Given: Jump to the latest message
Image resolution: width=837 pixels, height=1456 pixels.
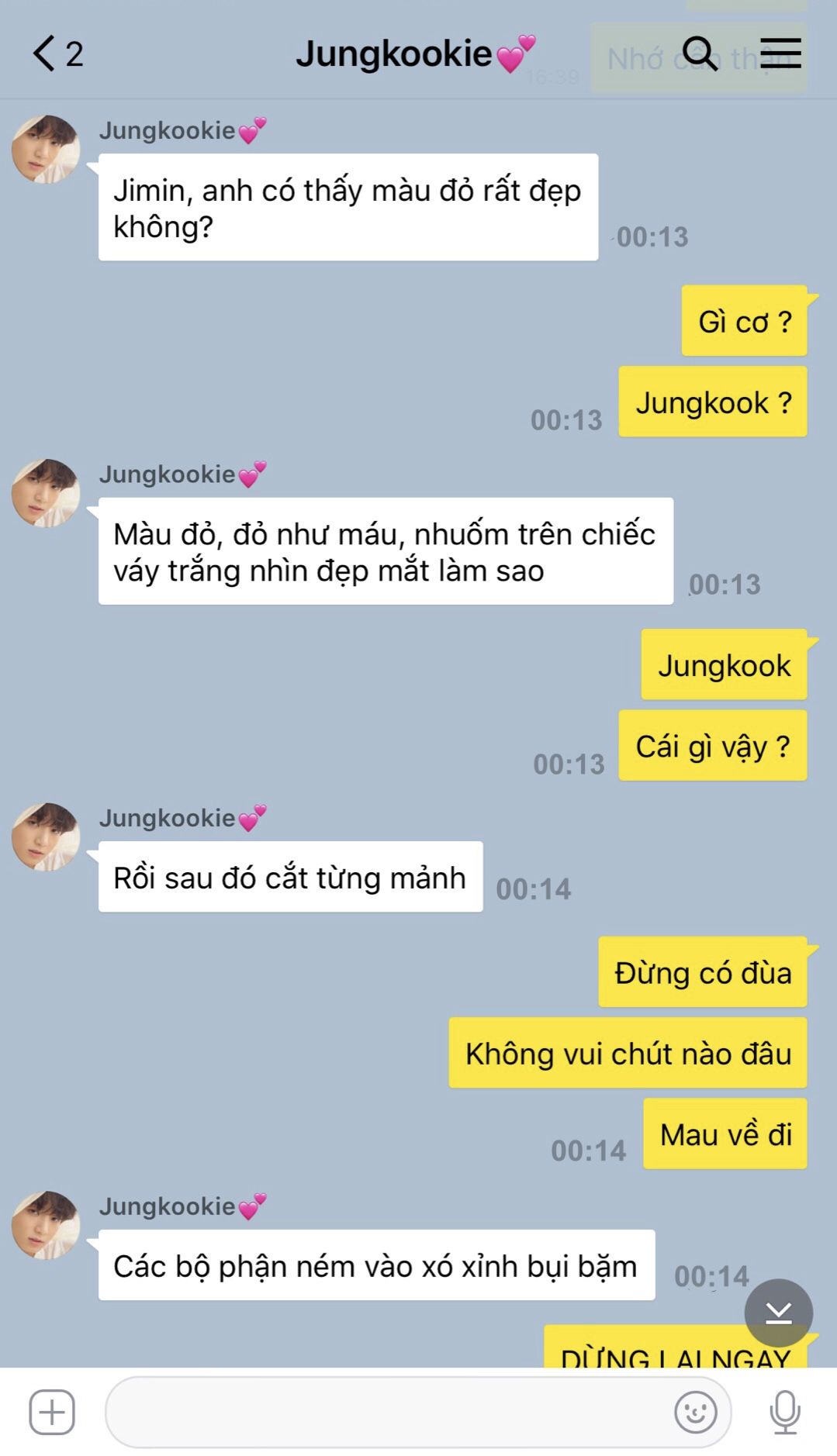Looking at the screenshot, I should tap(778, 1313).
